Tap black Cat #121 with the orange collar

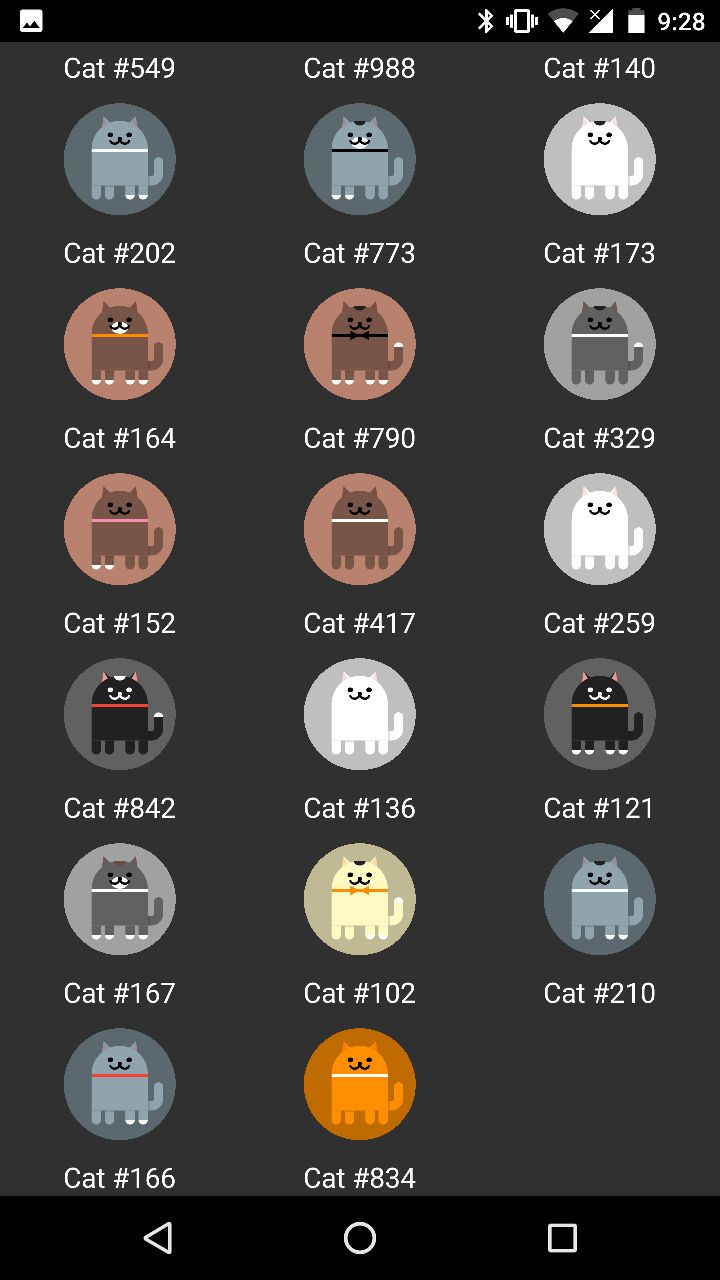(600, 715)
